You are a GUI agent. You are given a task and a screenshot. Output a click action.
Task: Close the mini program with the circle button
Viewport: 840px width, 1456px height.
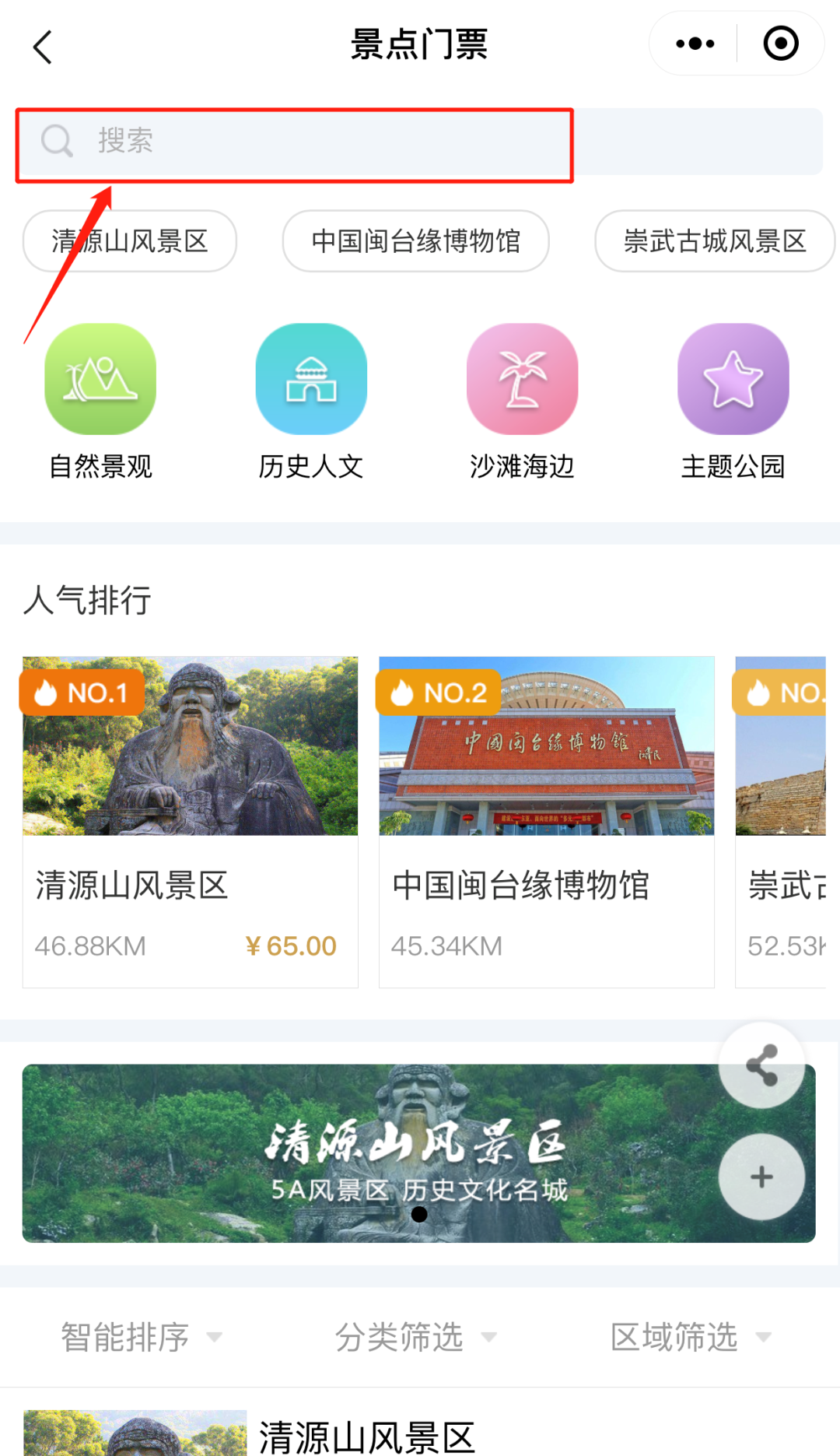[x=780, y=44]
